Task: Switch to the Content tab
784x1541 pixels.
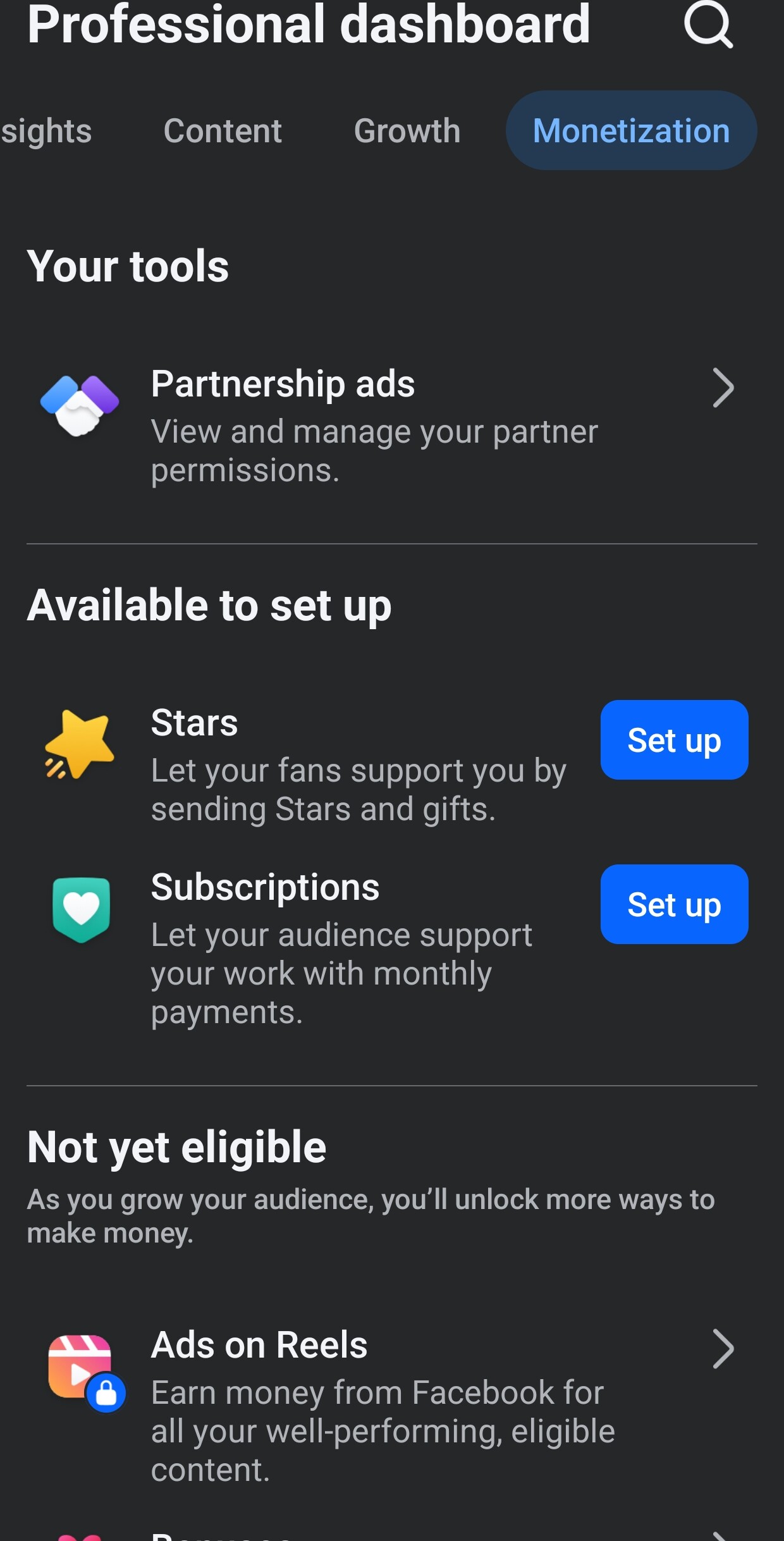Action: [223, 131]
